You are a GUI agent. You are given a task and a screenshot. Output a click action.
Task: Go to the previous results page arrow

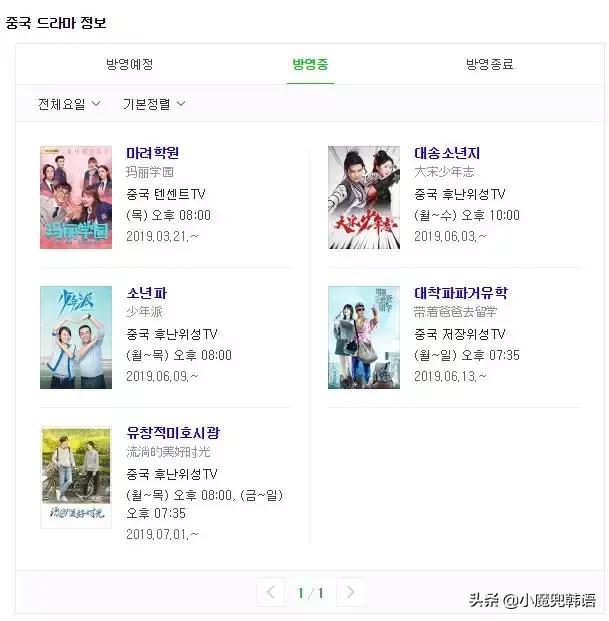click(x=270, y=592)
